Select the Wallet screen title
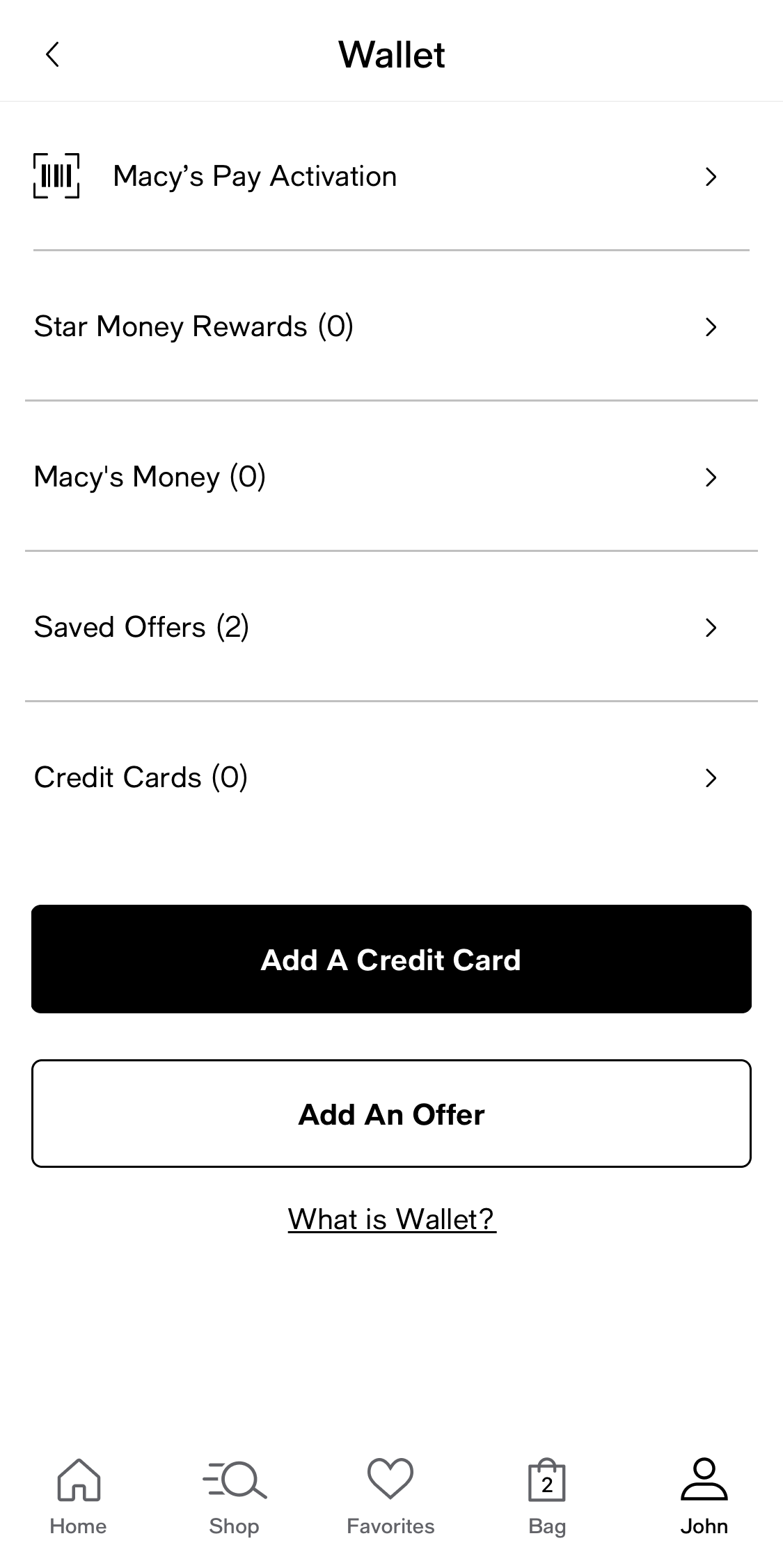783x1568 pixels. click(391, 54)
